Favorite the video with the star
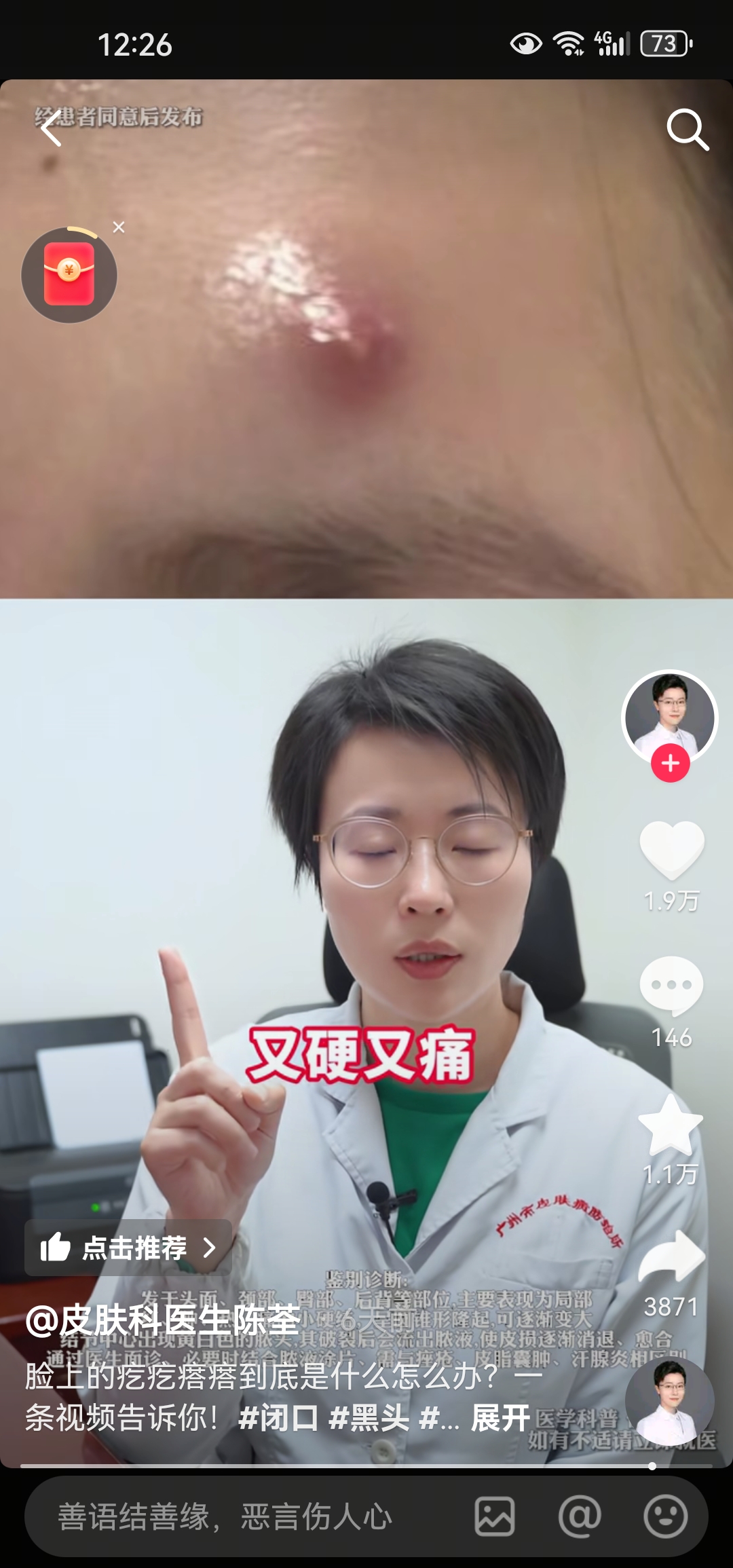 (x=671, y=1126)
